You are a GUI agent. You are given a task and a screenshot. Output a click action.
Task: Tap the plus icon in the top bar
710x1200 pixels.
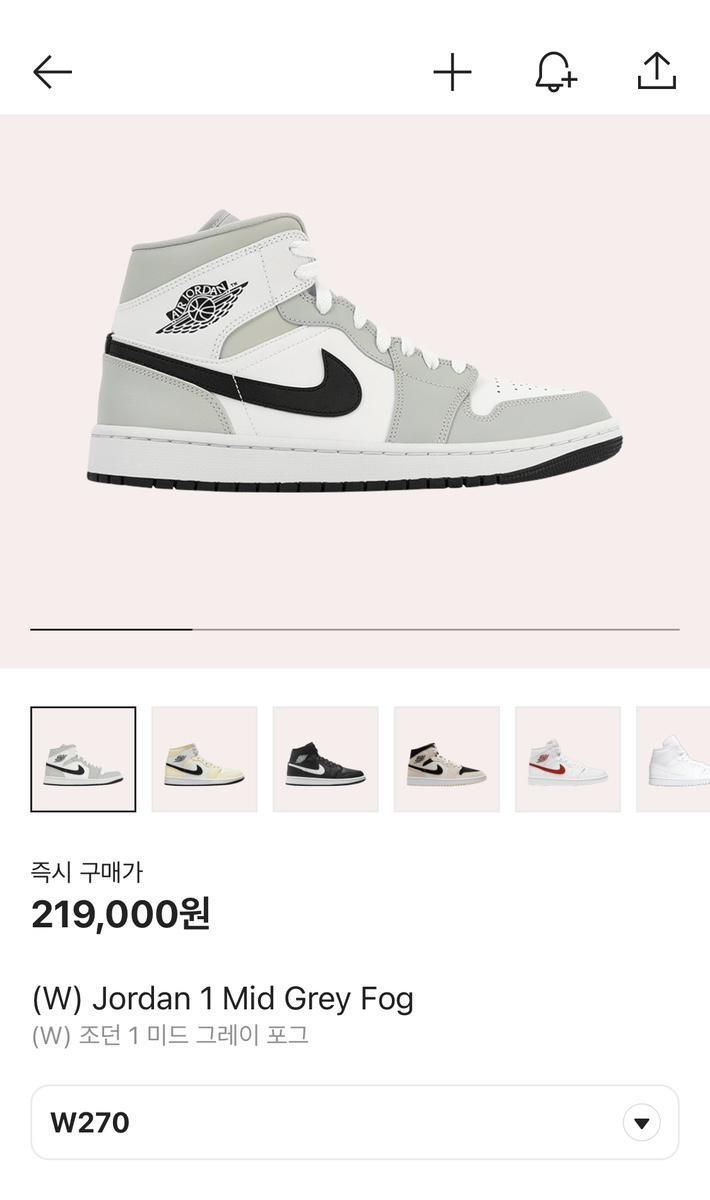click(452, 72)
